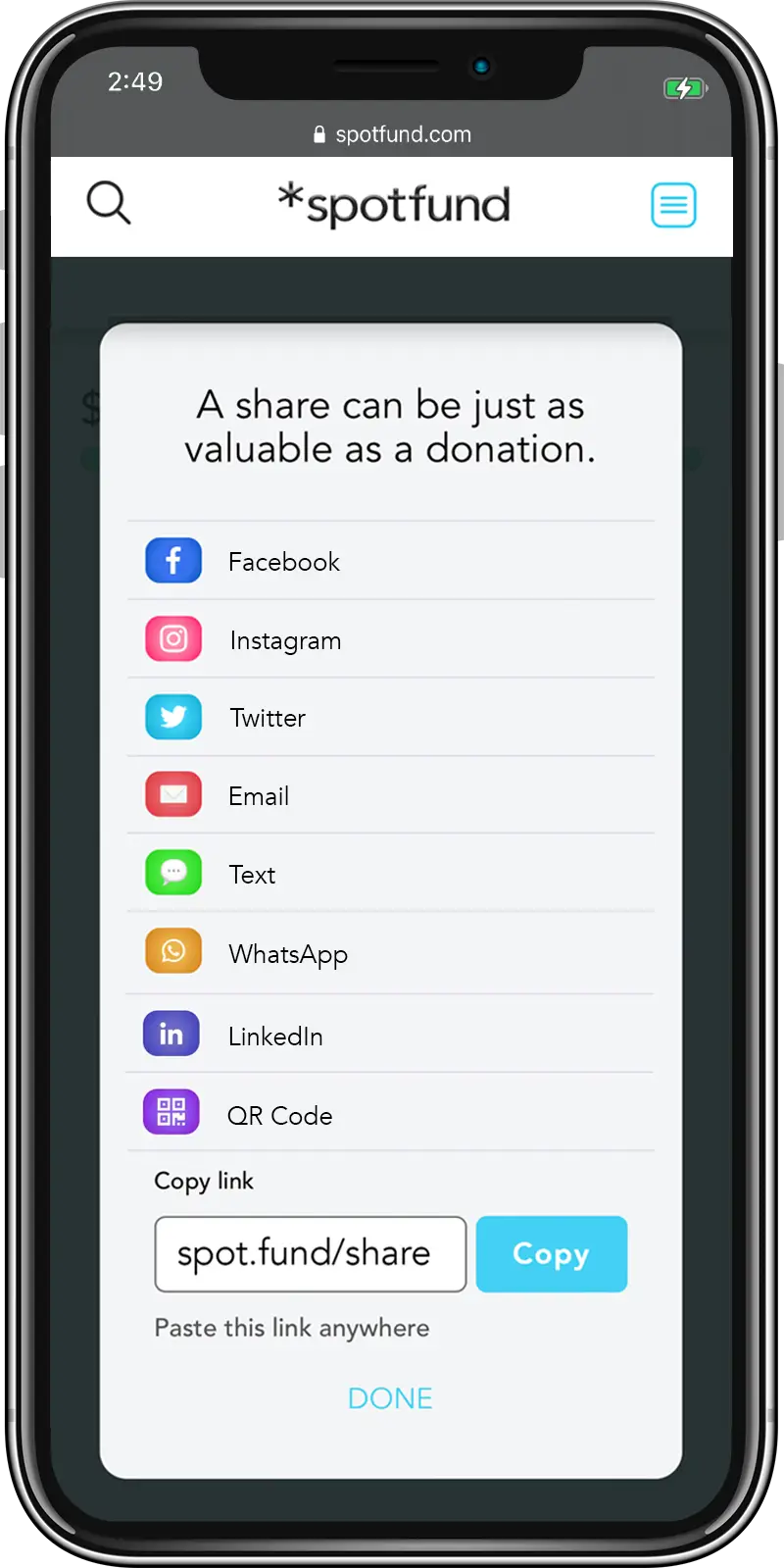The height and width of the screenshot is (1568, 784).
Task: Choose Email to share the link
Action: [259, 796]
